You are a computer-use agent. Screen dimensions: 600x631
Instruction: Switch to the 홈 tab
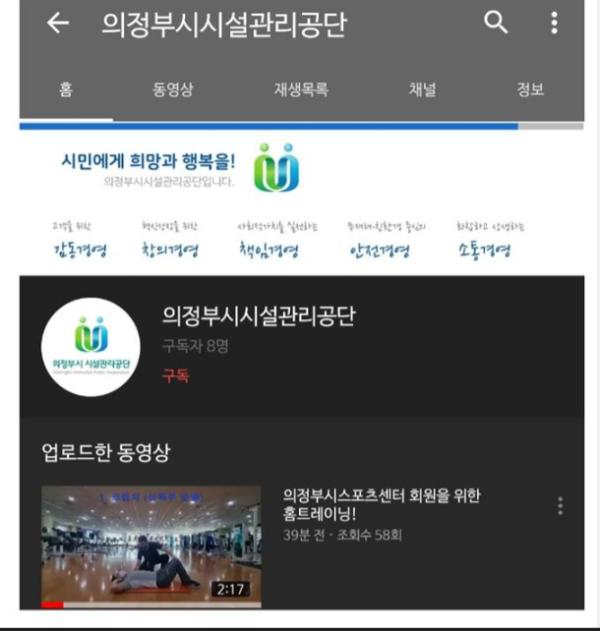coord(66,90)
